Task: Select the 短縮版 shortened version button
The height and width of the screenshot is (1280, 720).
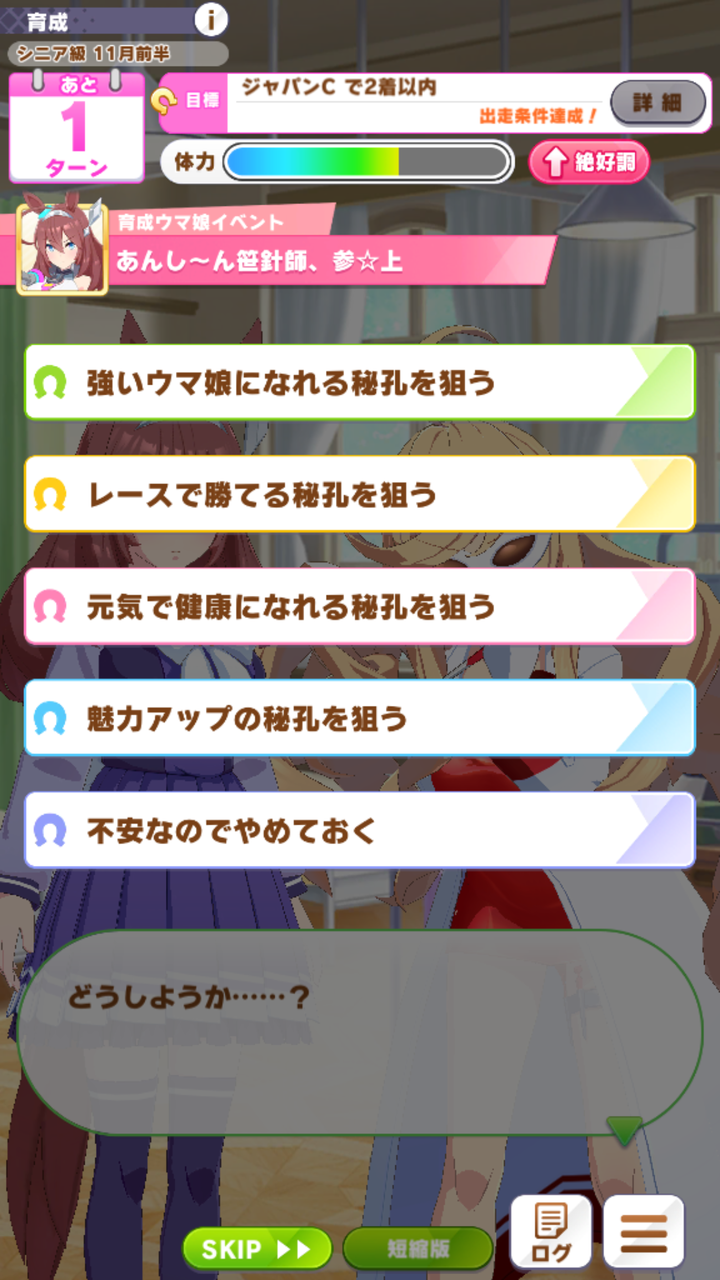Action: 416,1248
